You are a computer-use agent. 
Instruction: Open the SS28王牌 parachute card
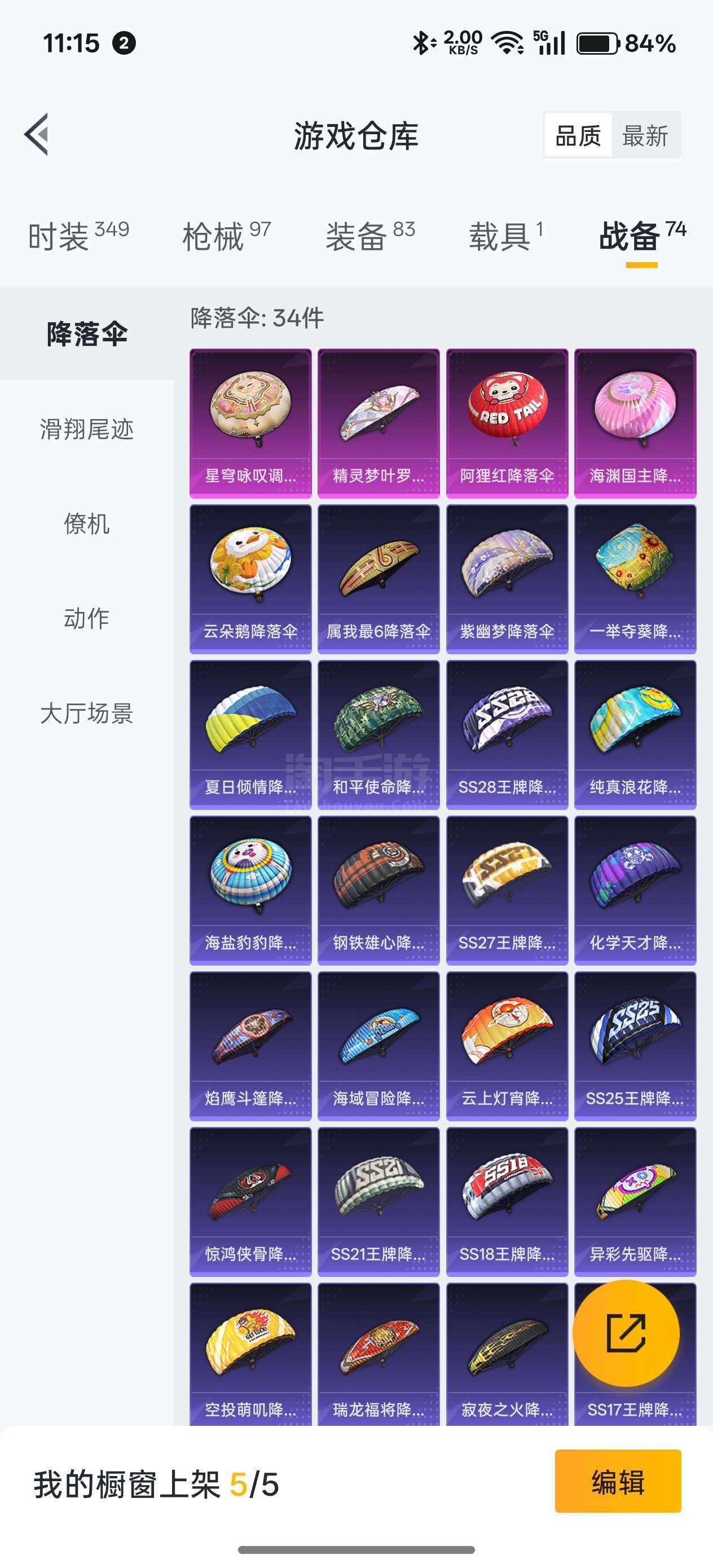[x=507, y=735]
